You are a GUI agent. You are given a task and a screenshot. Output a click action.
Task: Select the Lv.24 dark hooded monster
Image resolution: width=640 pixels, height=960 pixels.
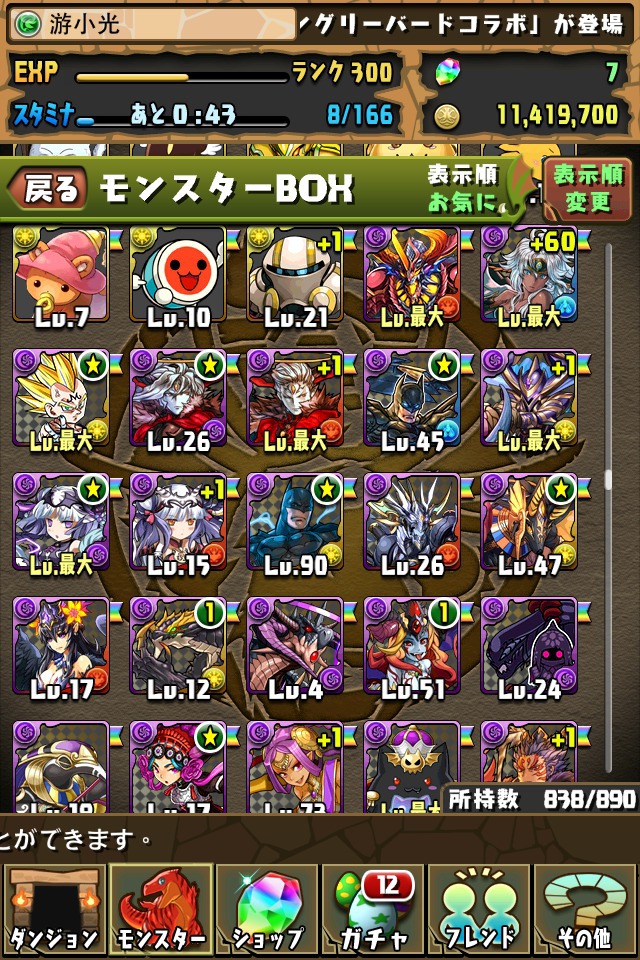click(x=529, y=645)
